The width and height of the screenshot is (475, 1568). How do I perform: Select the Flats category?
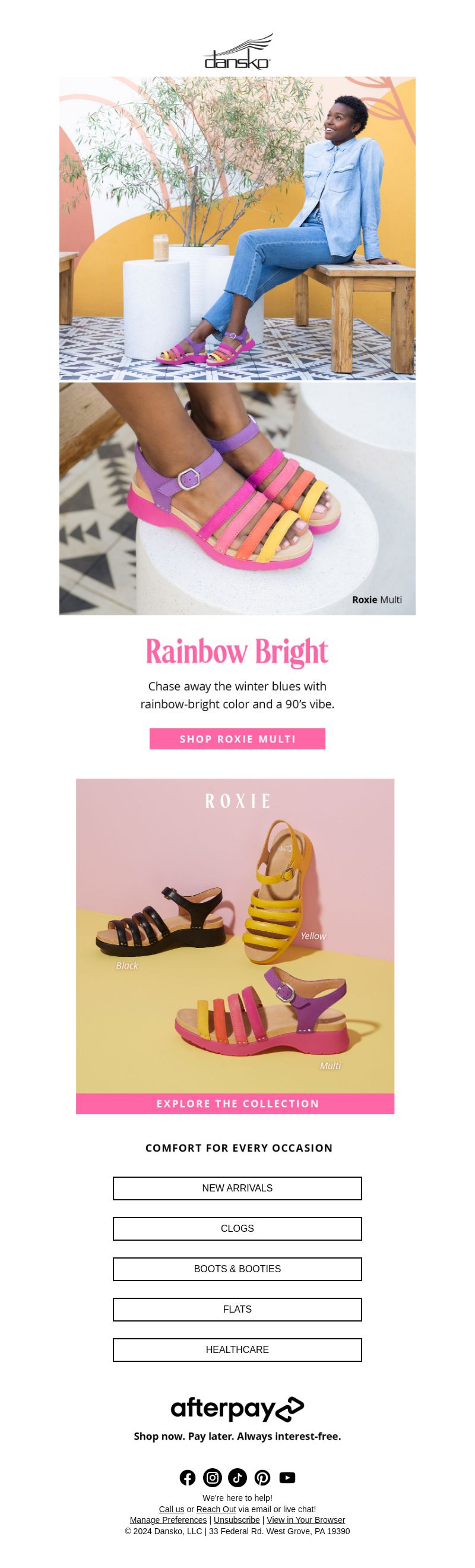[x=237, y=1308]
